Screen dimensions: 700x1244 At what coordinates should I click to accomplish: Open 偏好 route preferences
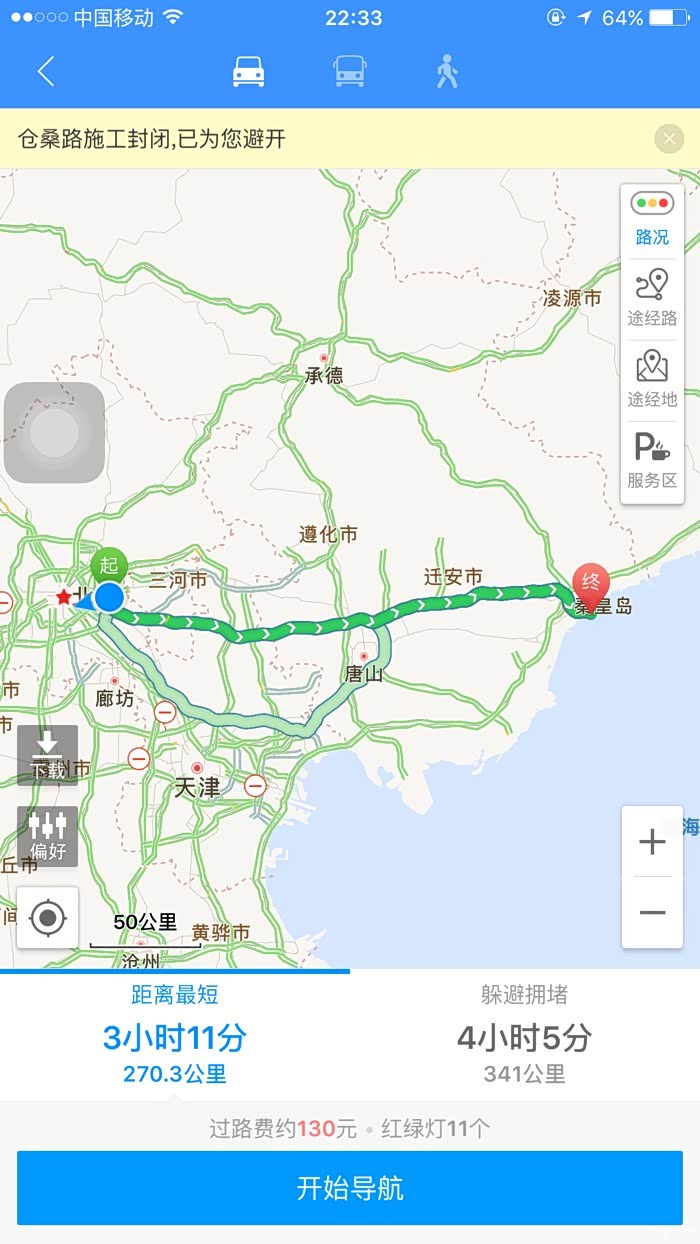click(x=47, y=837)
